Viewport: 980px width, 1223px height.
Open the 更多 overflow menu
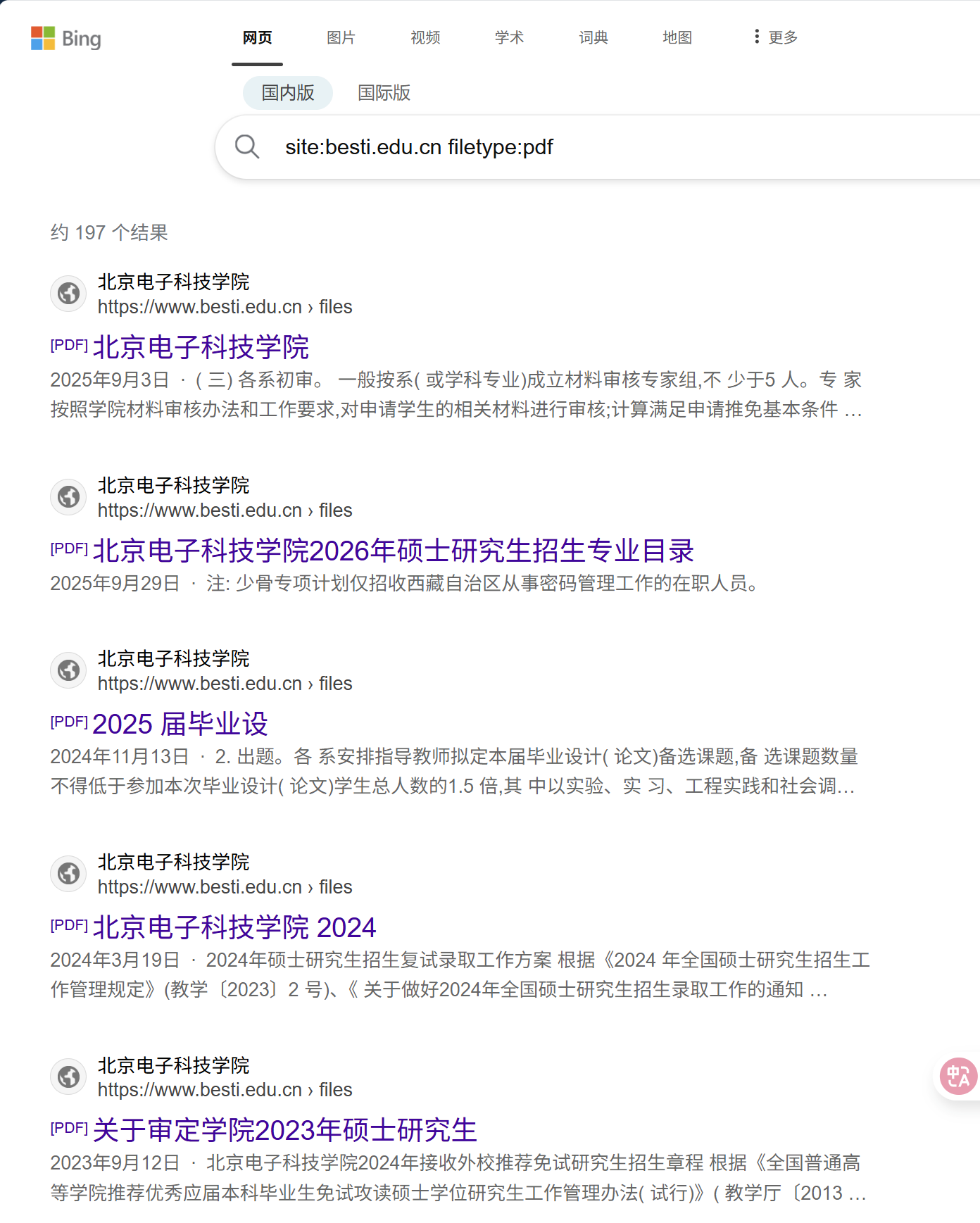coord(775,37)
